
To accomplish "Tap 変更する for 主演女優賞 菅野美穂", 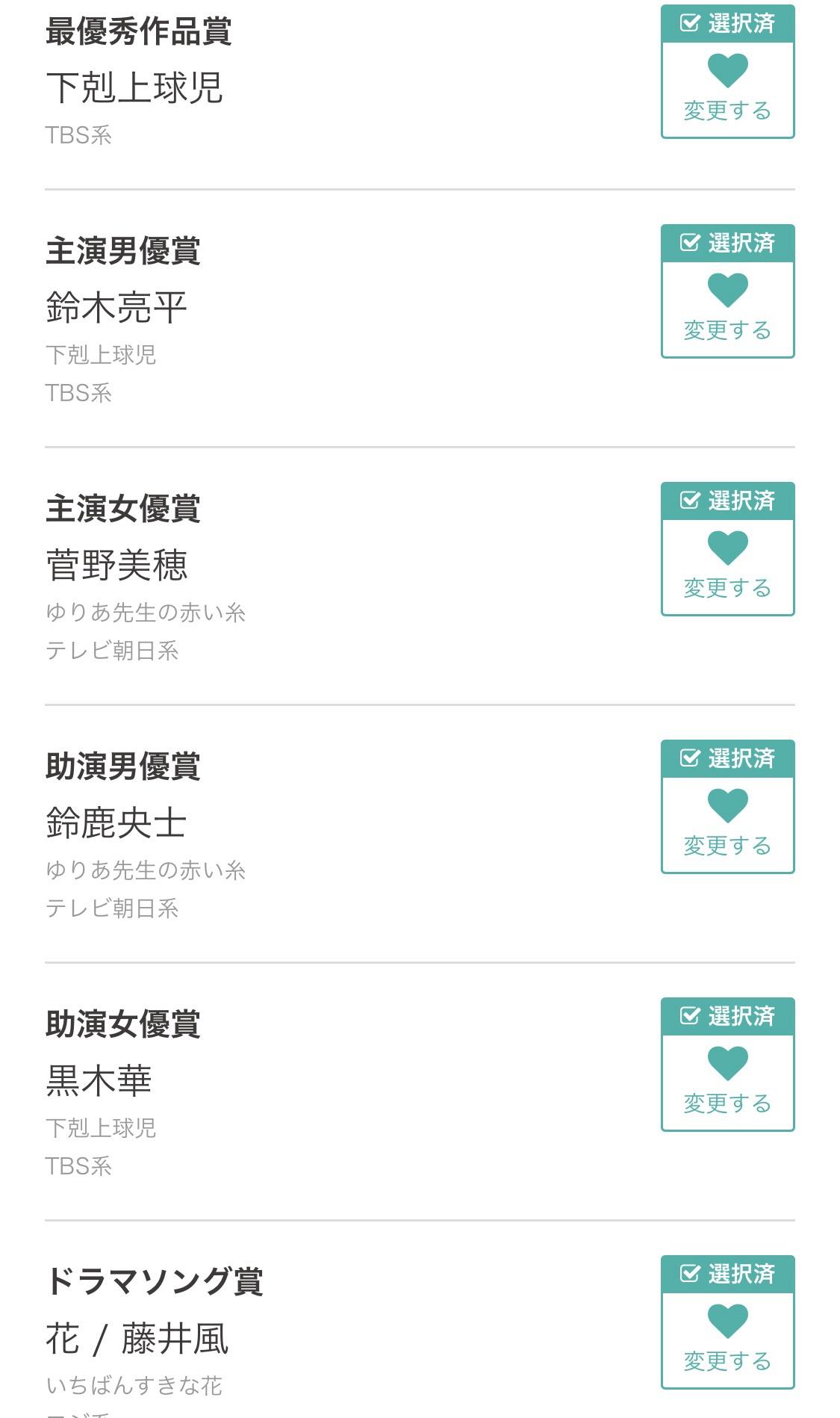I will [x=727, y=567].
